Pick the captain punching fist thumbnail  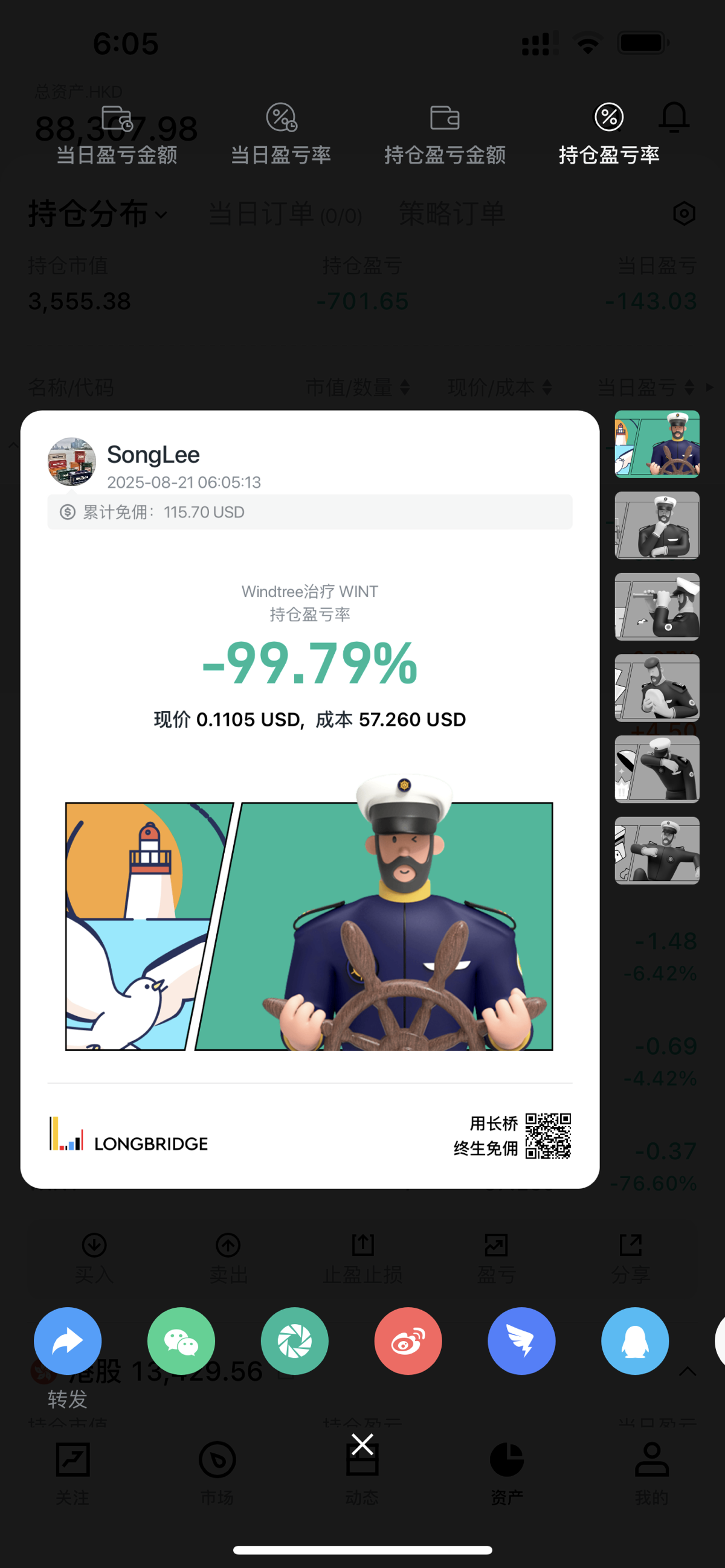[x=657, y=688]
